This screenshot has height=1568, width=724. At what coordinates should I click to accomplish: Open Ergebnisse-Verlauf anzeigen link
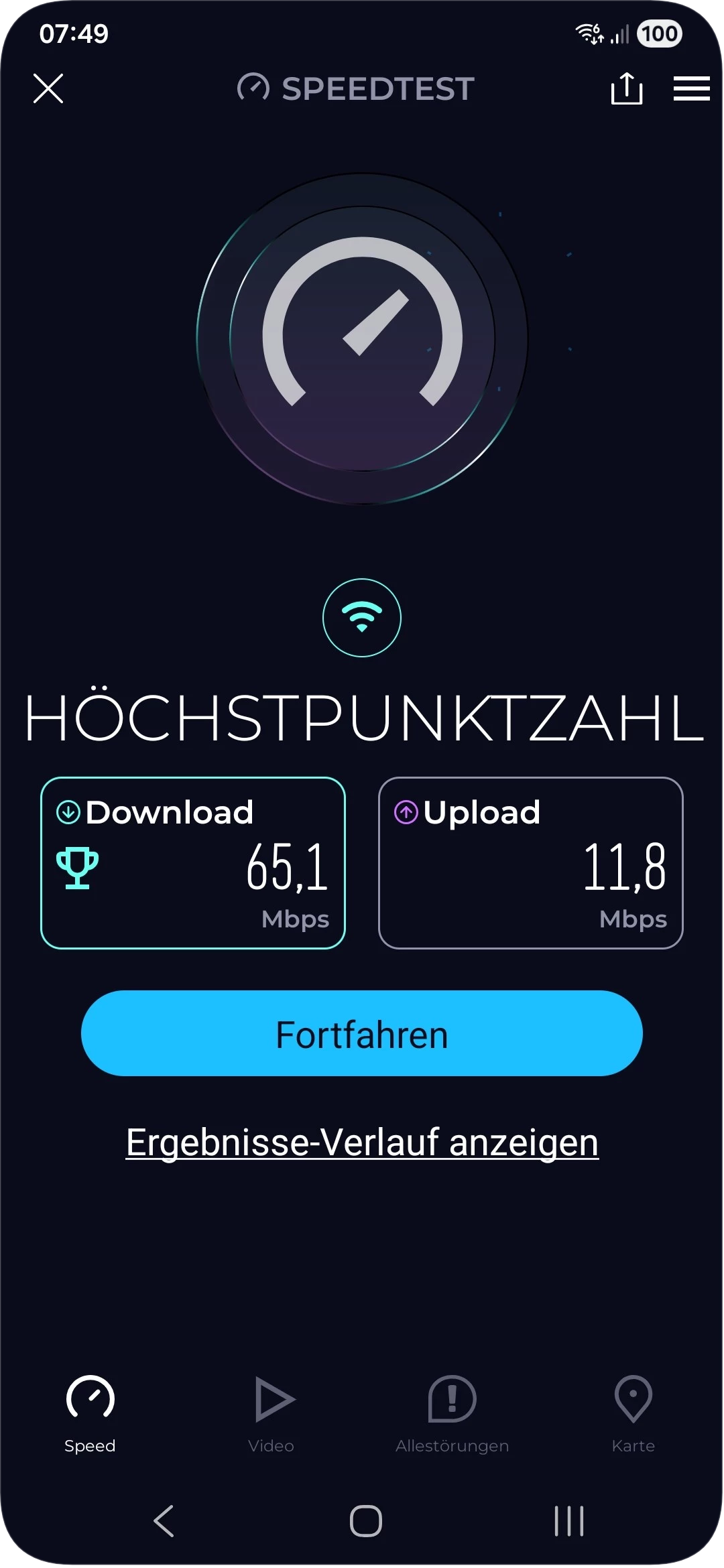click(x=362, y=1142)
